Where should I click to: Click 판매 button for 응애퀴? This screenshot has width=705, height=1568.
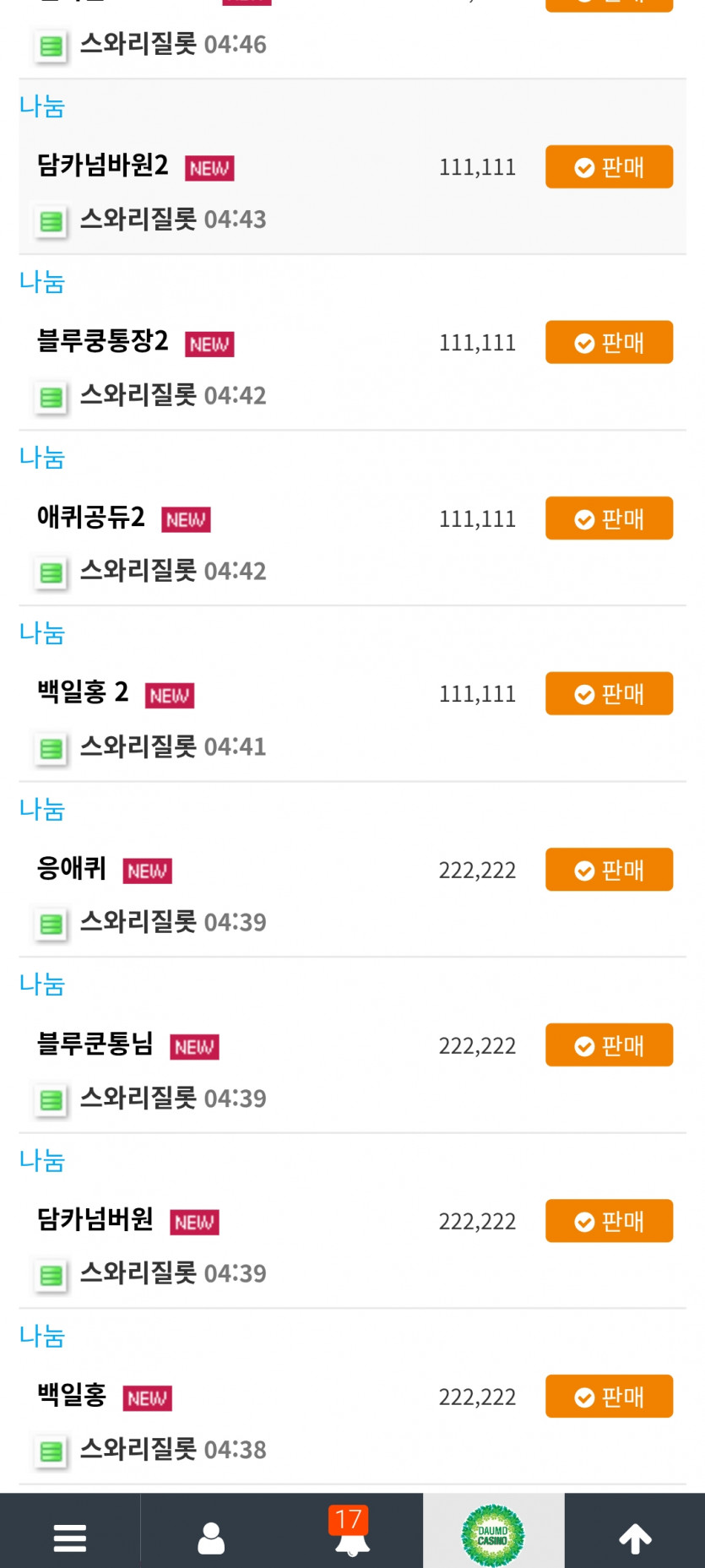(x=609, y=869)
